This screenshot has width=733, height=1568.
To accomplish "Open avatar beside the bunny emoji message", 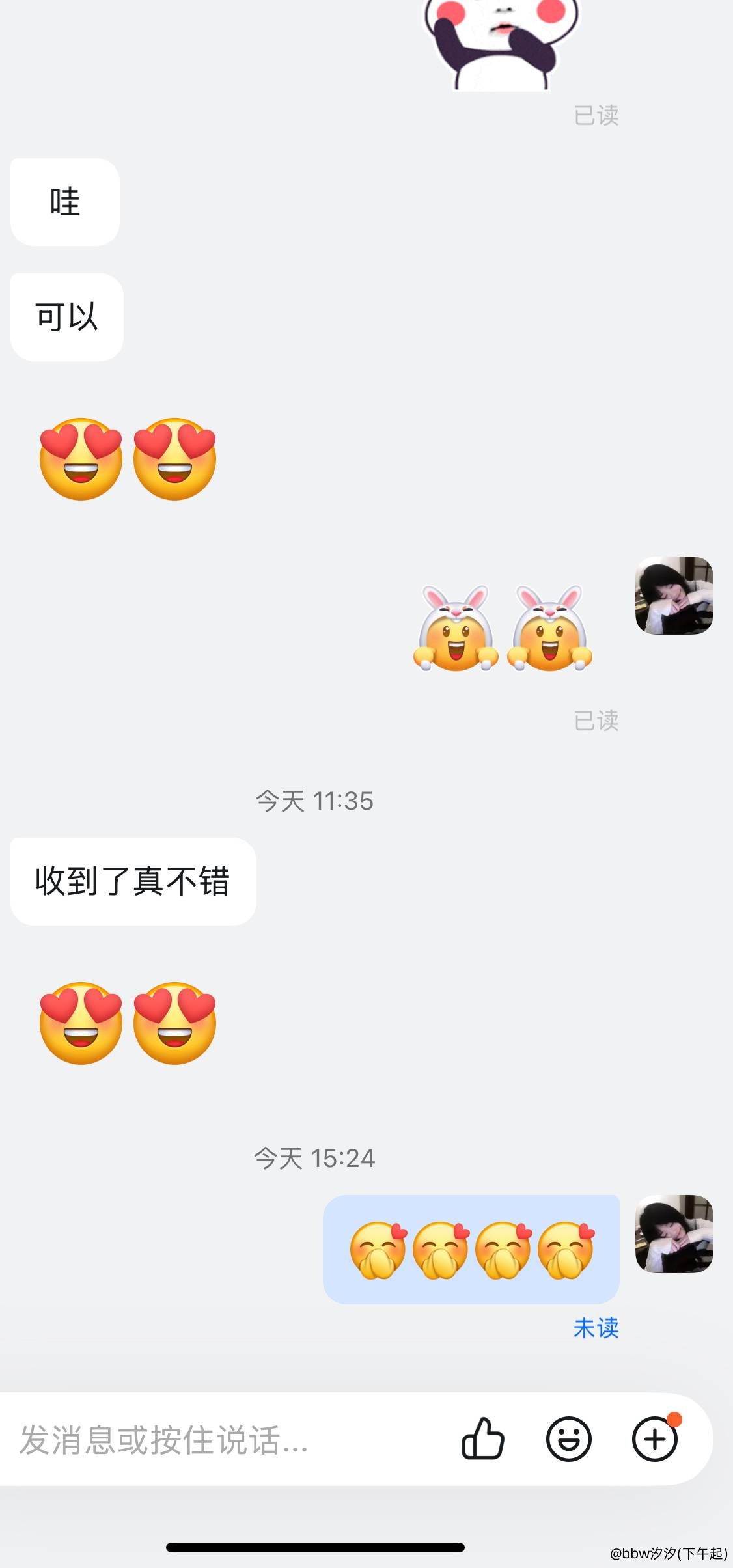I will (x=674, y=595).
